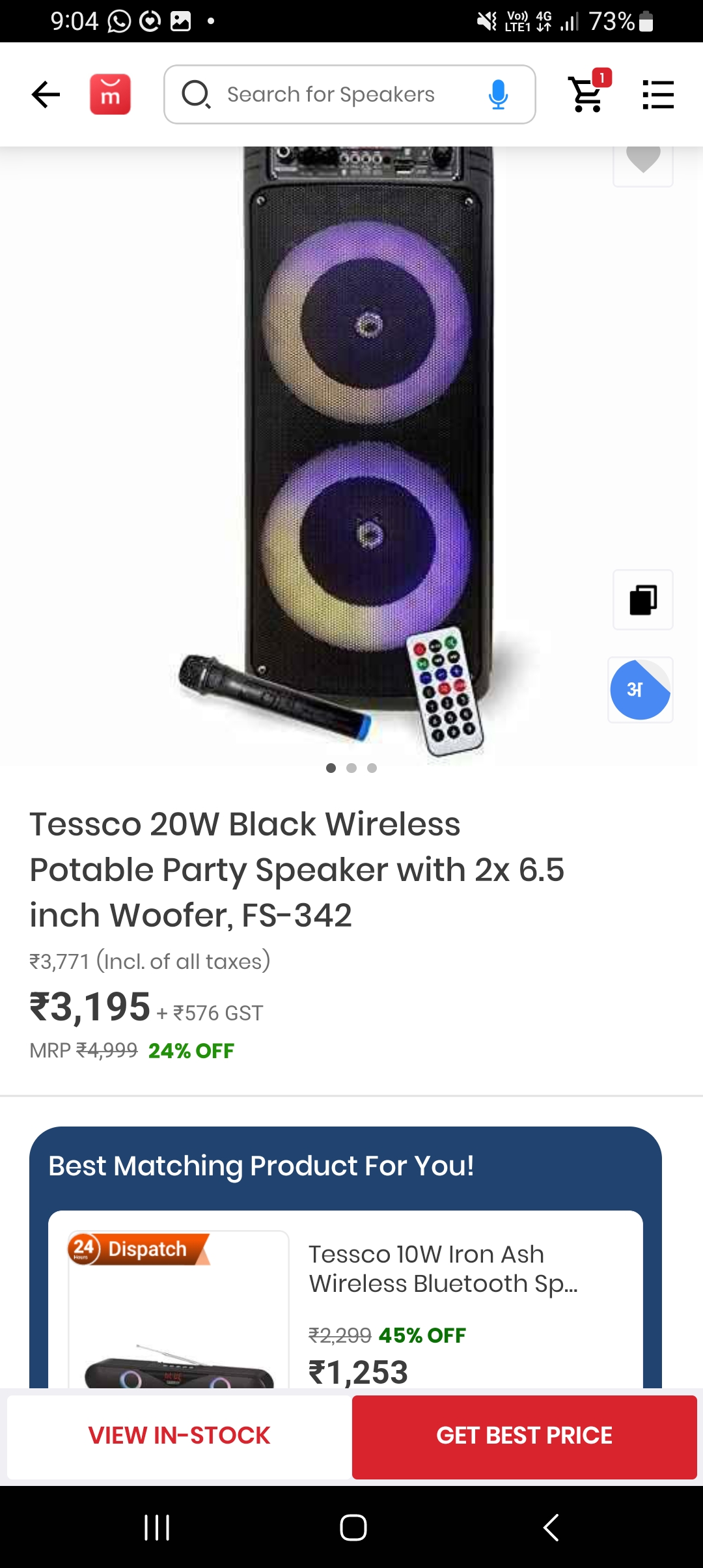Viewport: 703px width, 1568px height.
Task: Start voice search with the microphone
Action: pyautogui.click(x=498, y=95)
